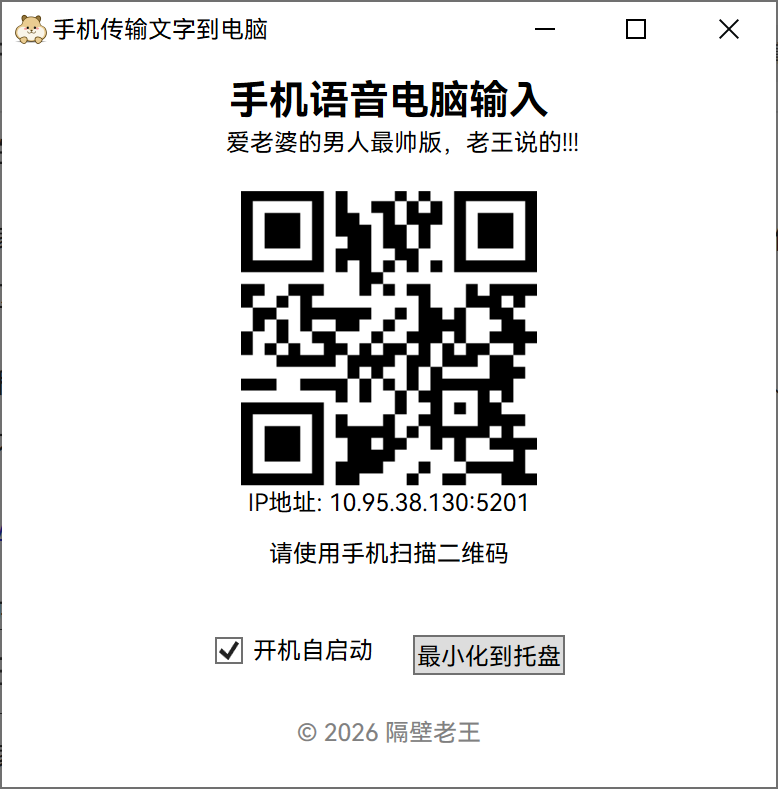Close the 手机传输文字到电脑 window
Image resolution: width=778 pixels, height=789 pixels.
729,30
